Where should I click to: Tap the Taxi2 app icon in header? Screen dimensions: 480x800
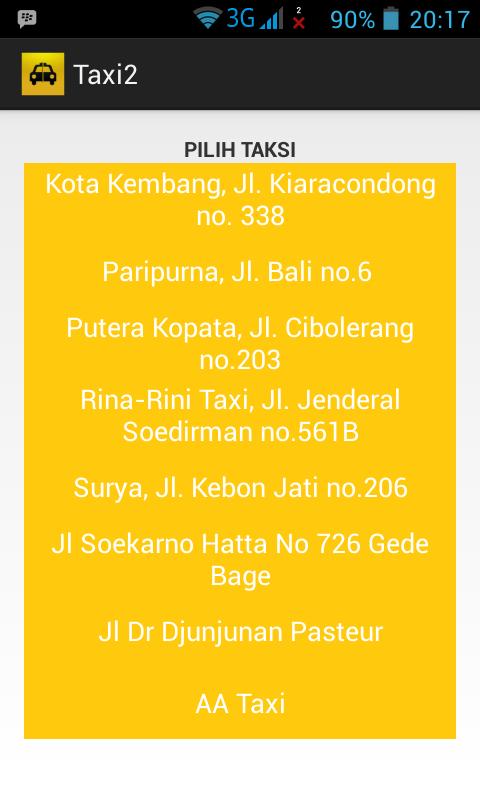[x=43, y=74]
